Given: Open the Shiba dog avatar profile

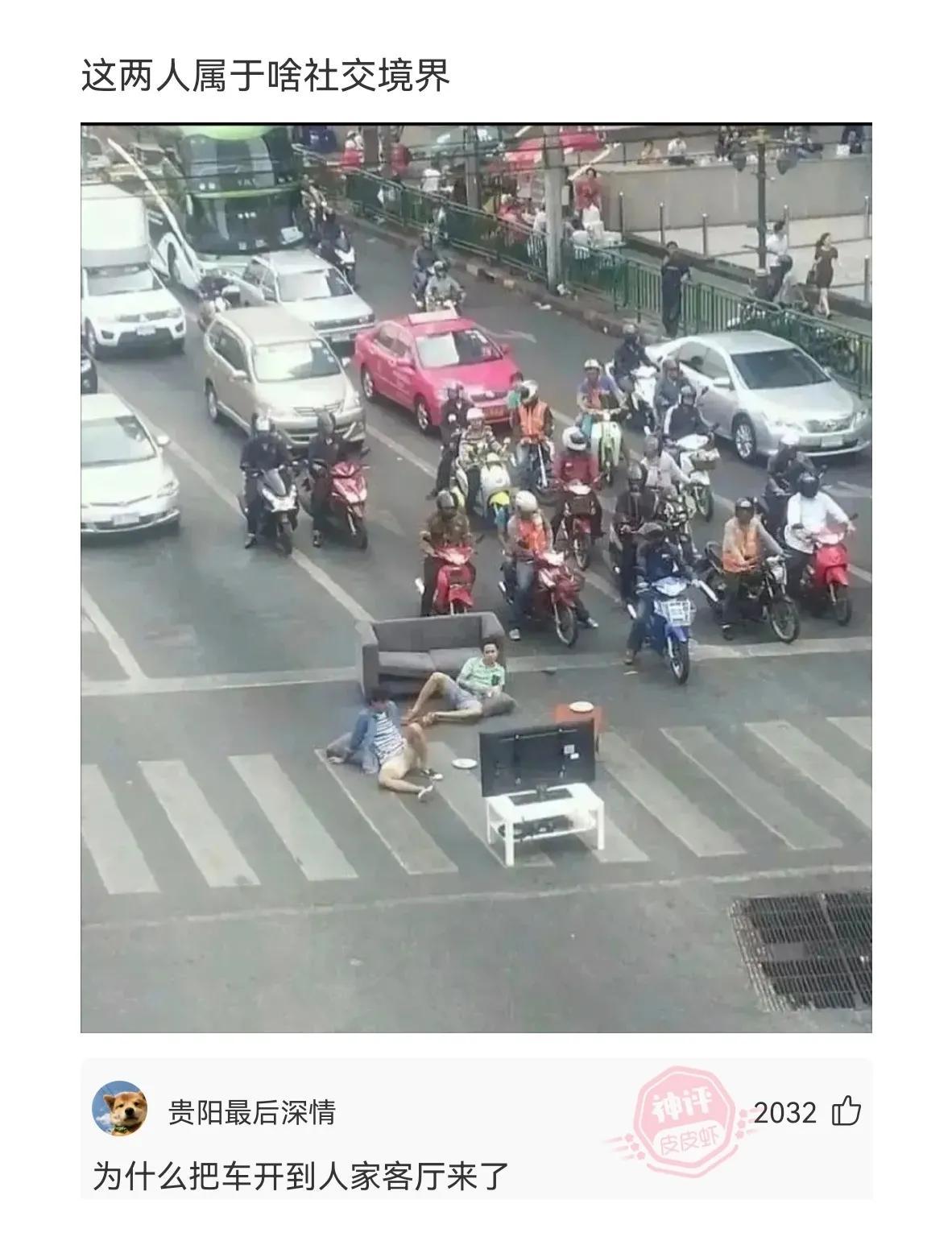Looking at the screenshot, I should tap(120, 1108).
